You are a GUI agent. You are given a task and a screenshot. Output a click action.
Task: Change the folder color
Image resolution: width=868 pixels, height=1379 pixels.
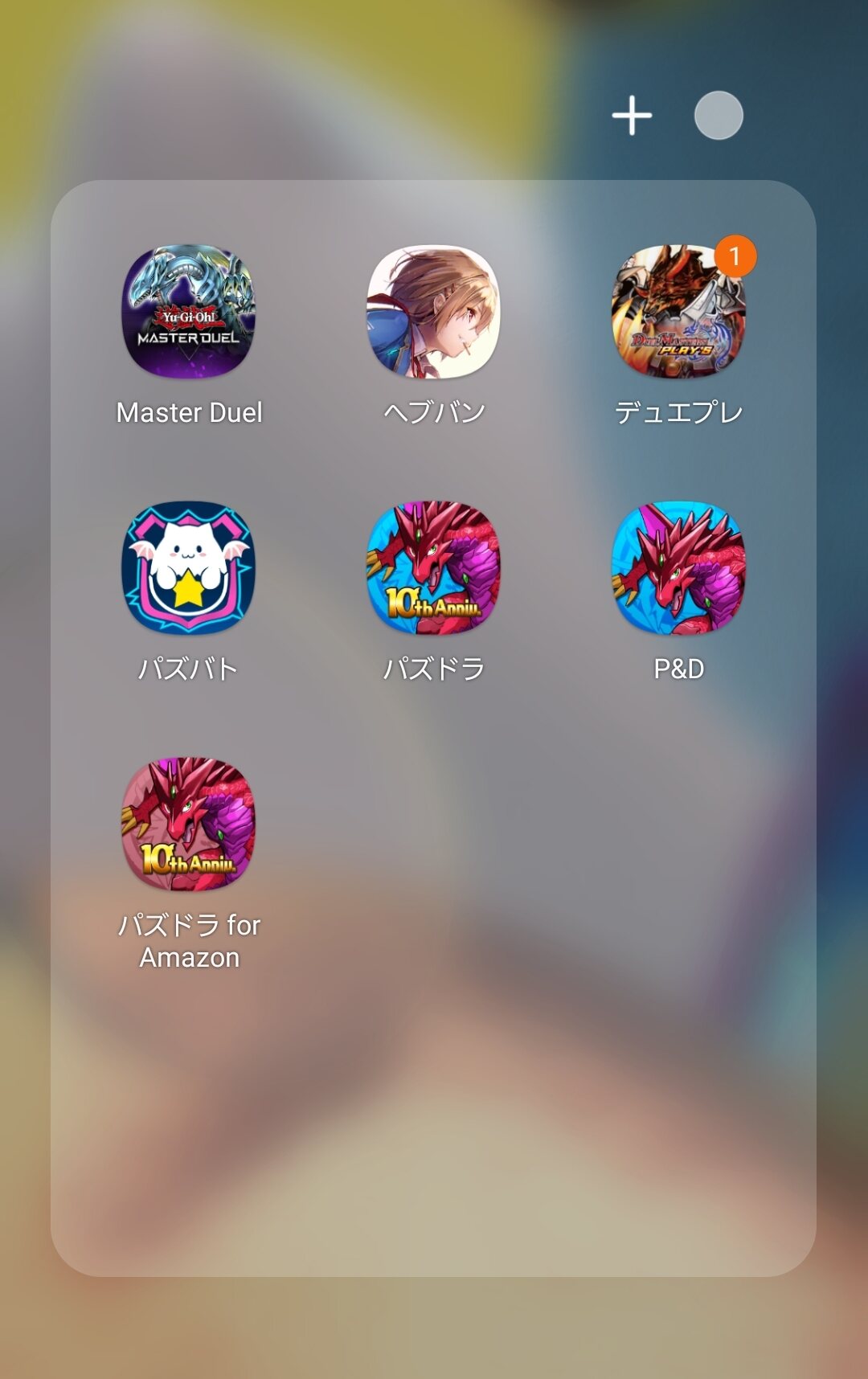point(719,116)
